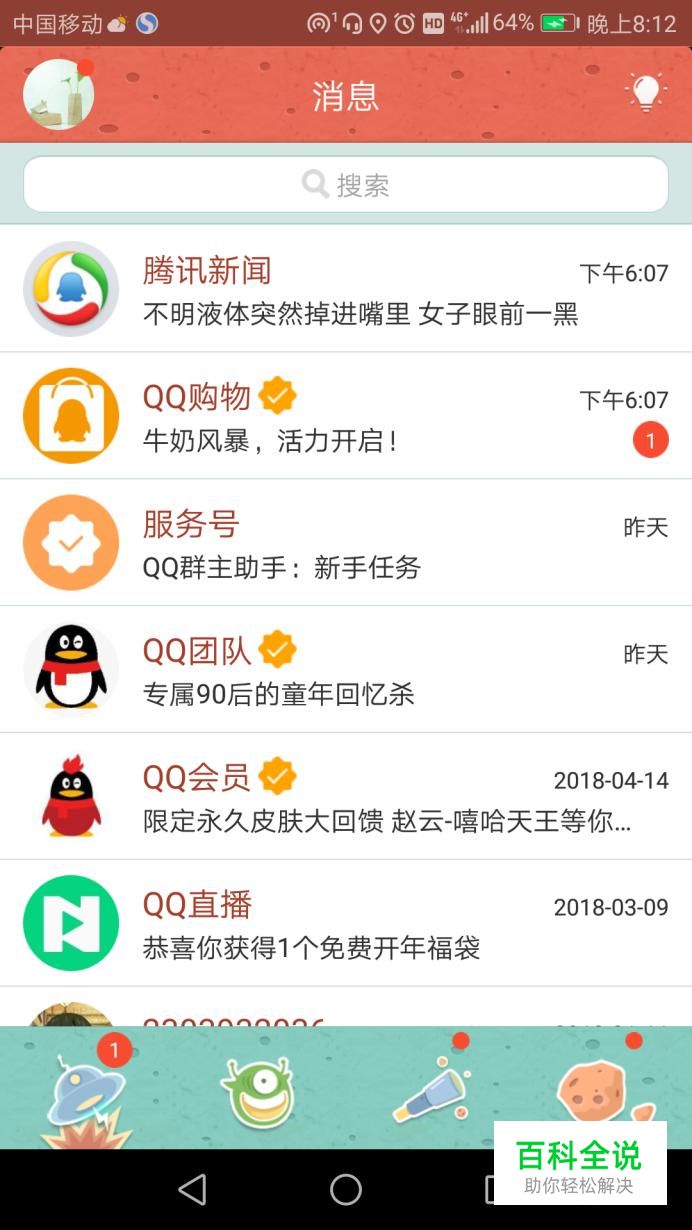This screenshot has height=1230, width=692.
Task: Switch to the green alien contacts tab
Action: 259,1092
